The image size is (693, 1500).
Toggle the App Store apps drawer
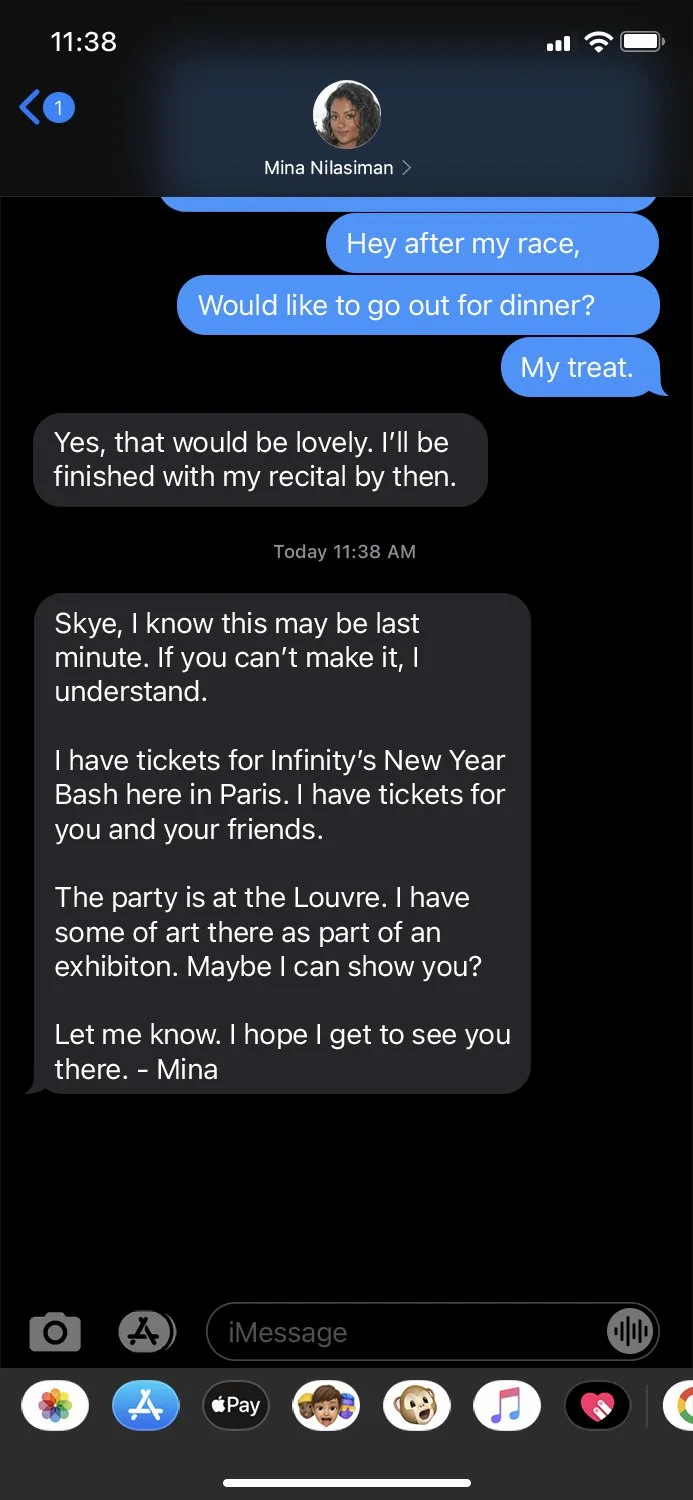(x=146, y=1331)
